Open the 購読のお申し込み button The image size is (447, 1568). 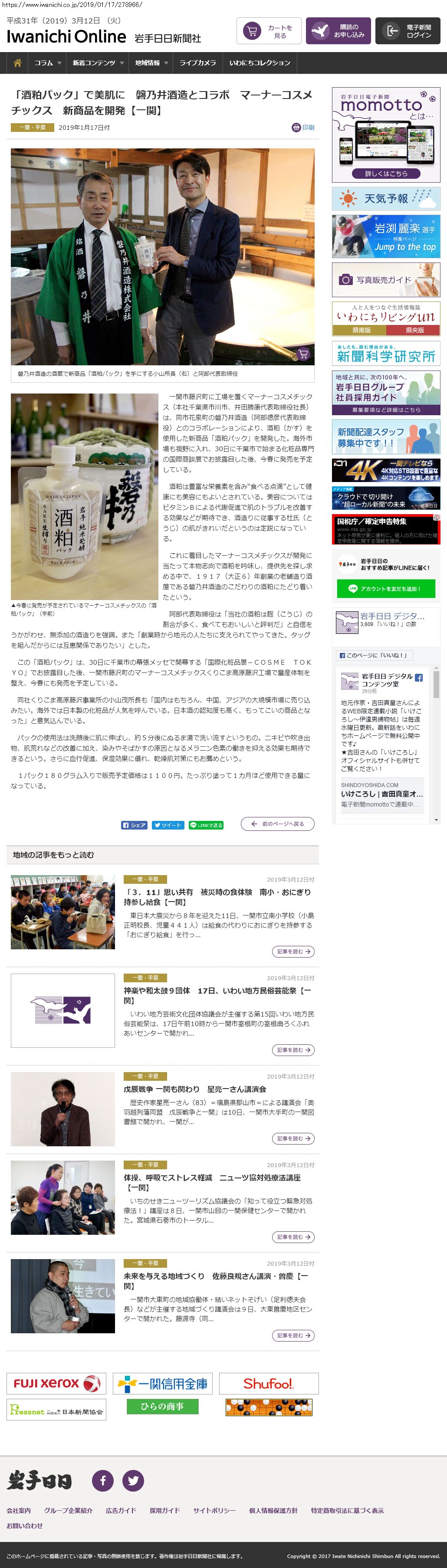point(338,31)
